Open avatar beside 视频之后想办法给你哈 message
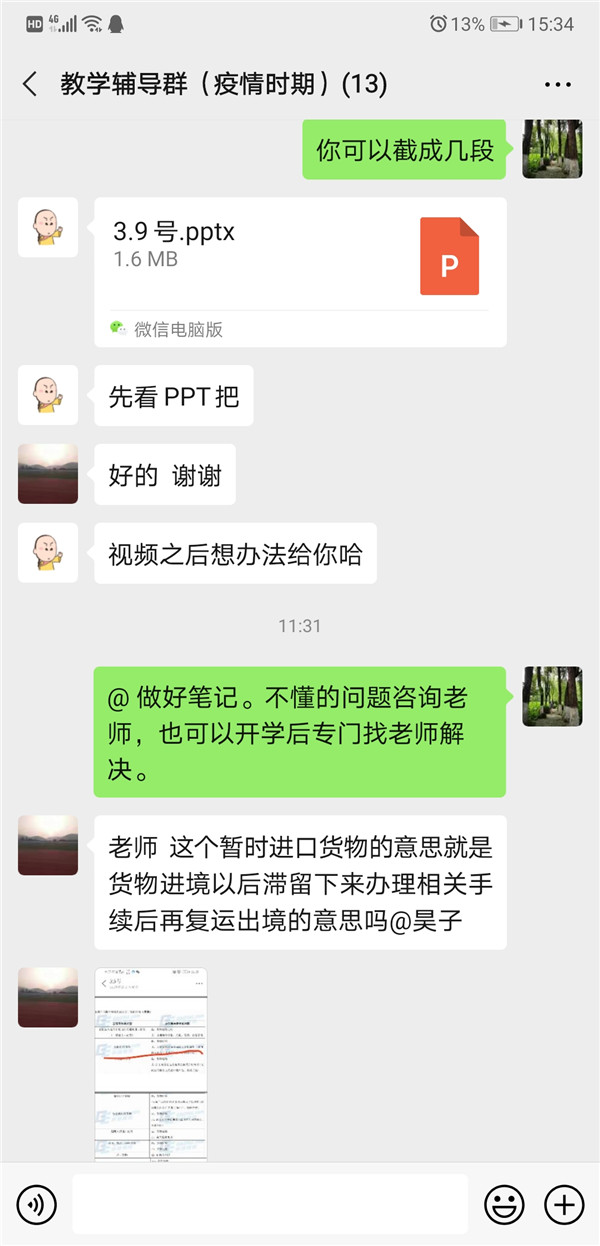 (x=48, y=553)
